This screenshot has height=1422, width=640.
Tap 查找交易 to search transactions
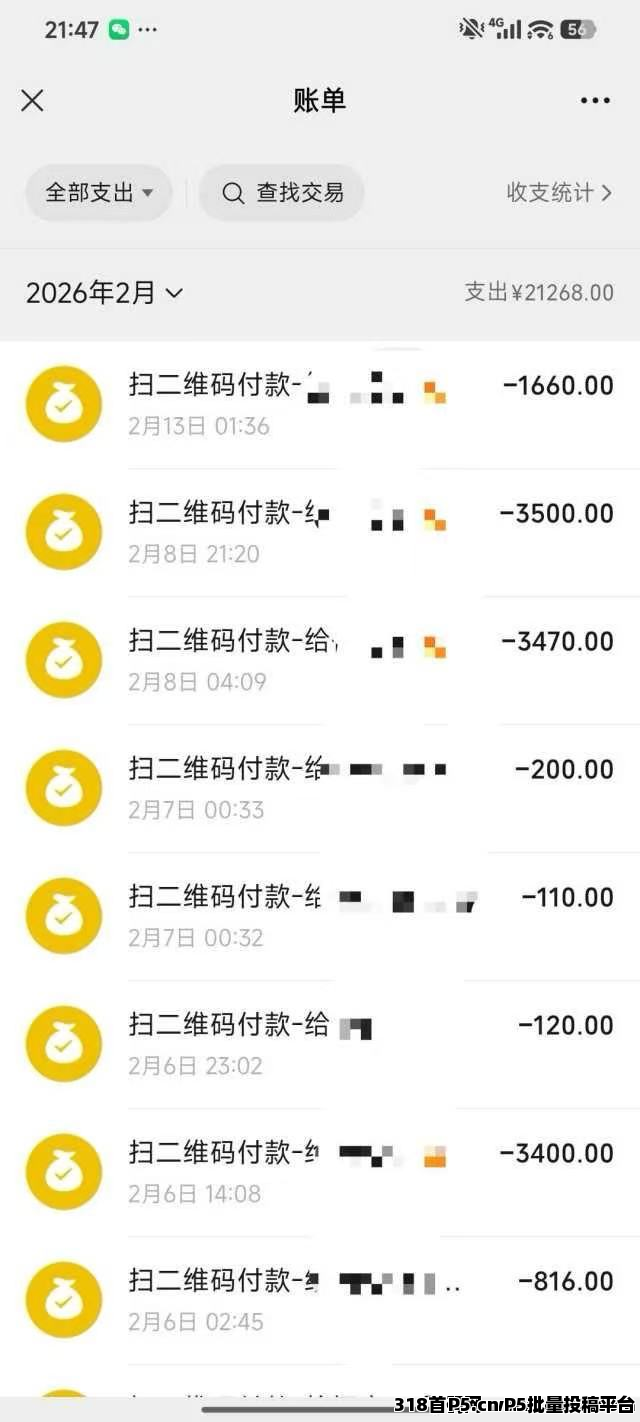click(x=282, y=193)
